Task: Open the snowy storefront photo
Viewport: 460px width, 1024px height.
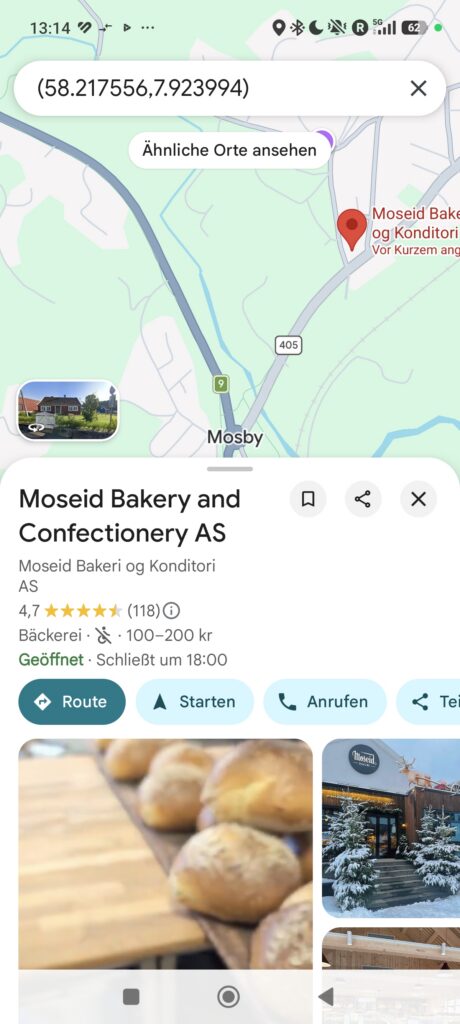Action: (x=391, y=828)
